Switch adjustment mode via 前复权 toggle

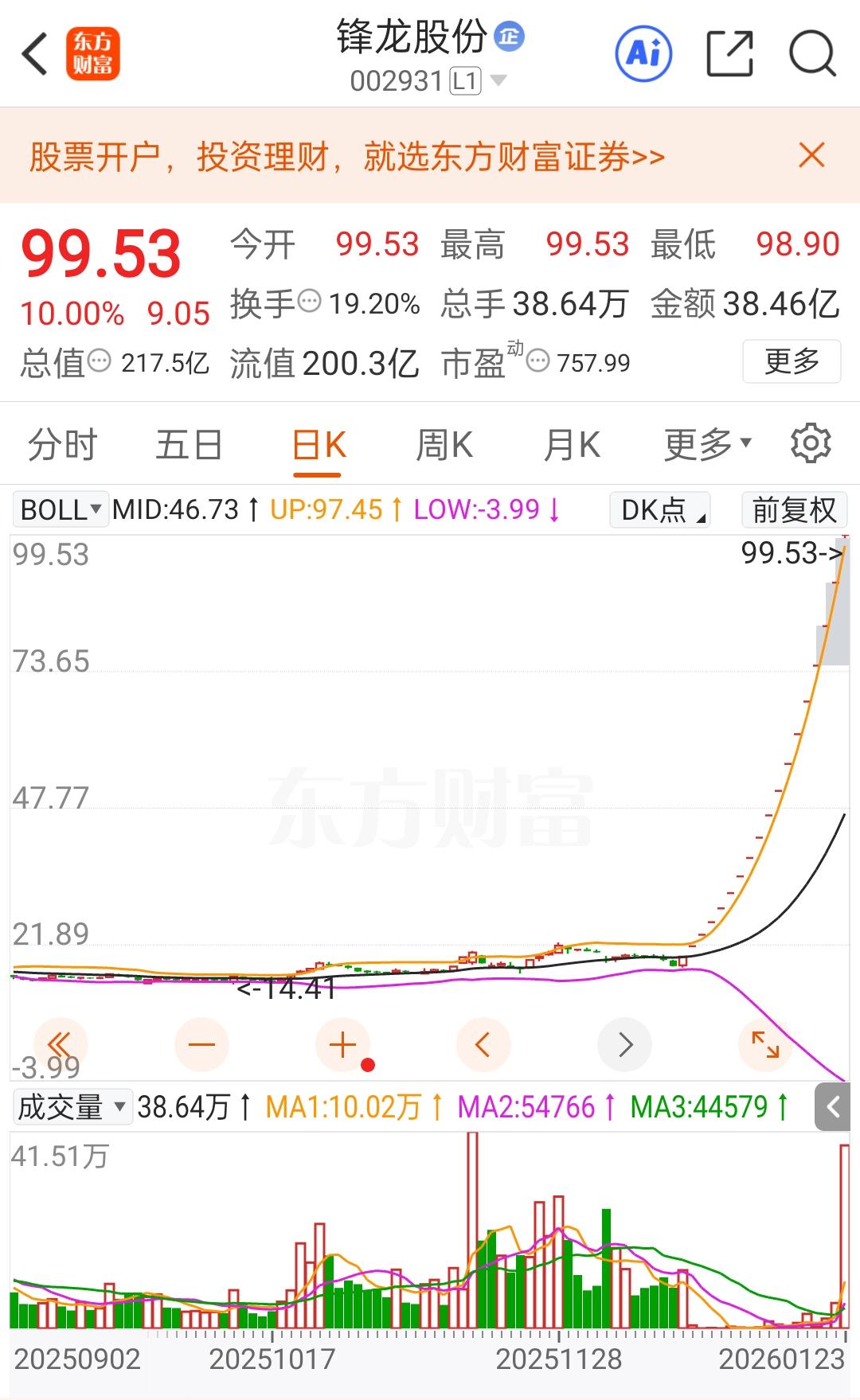pyautogui.click(x=794, y=510)
